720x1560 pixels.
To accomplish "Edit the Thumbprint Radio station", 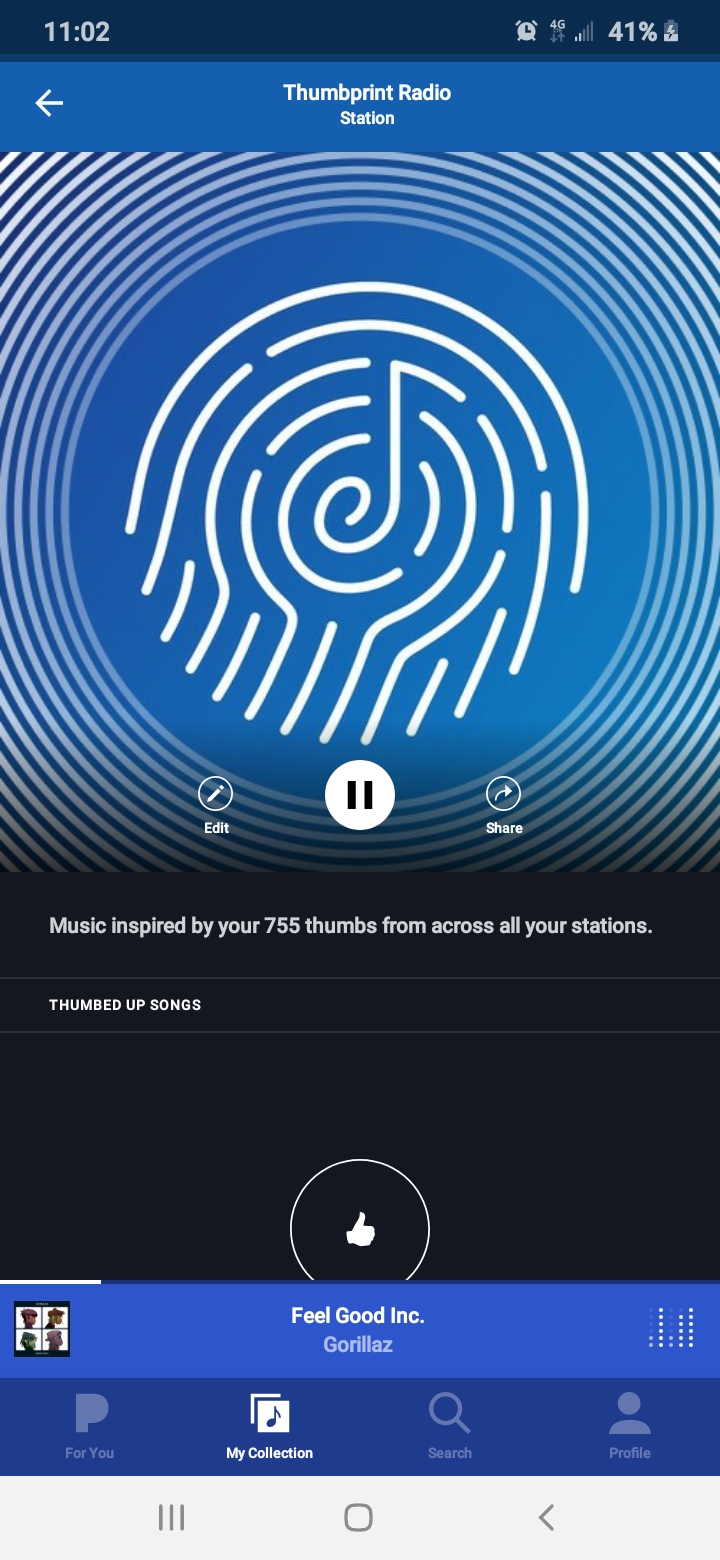I will 215,803.
